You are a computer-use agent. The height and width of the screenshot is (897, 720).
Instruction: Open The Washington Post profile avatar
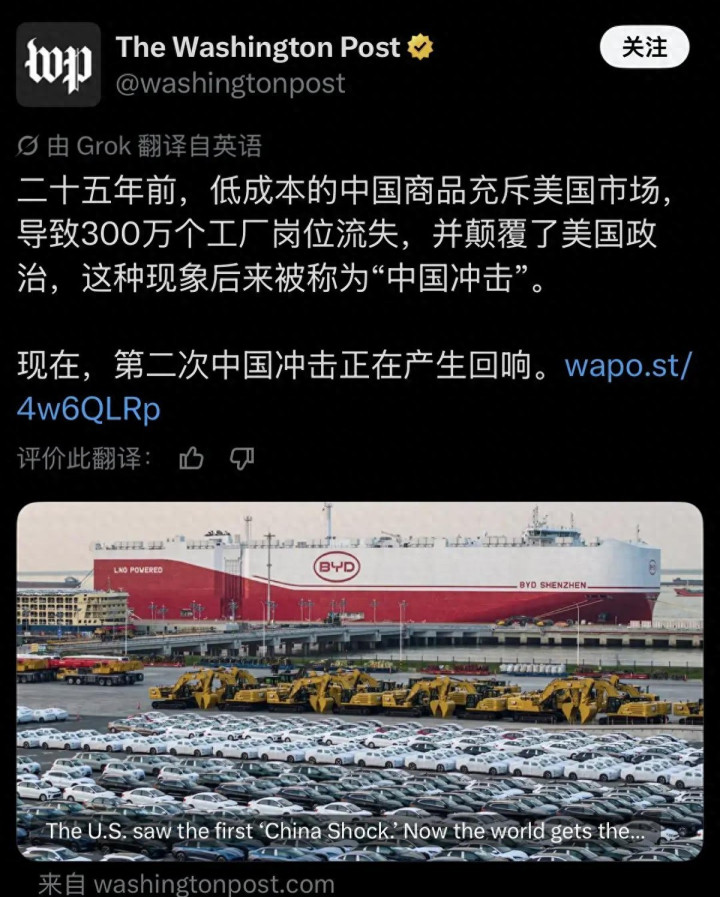58,65
